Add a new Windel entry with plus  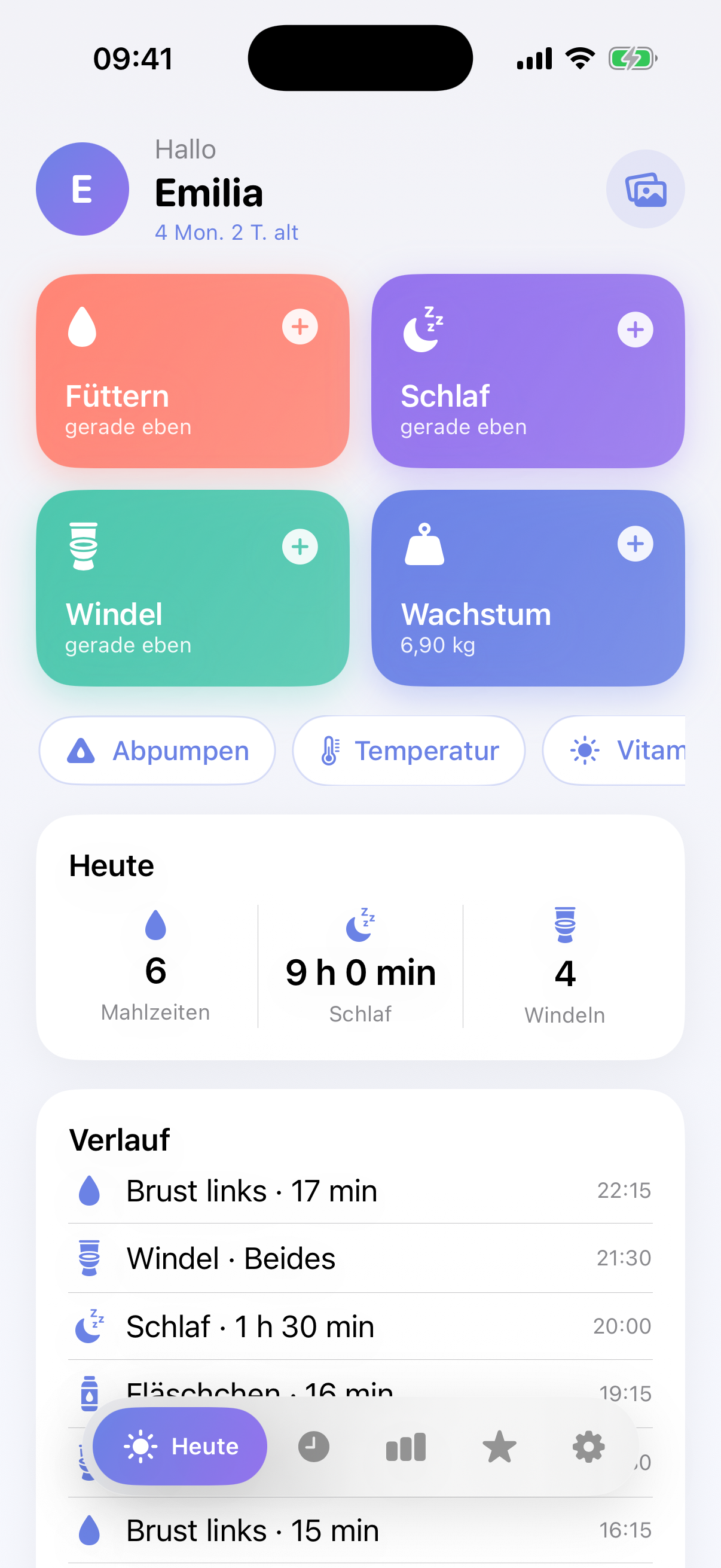click(300, 547)
